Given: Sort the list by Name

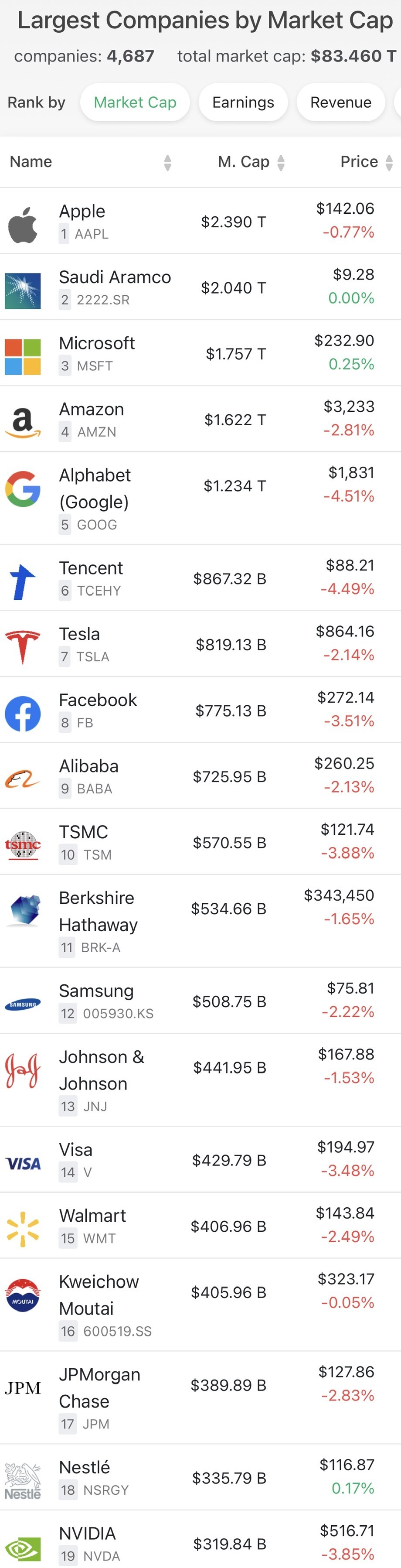Looking at the screenshot, I should coord(31,162).
